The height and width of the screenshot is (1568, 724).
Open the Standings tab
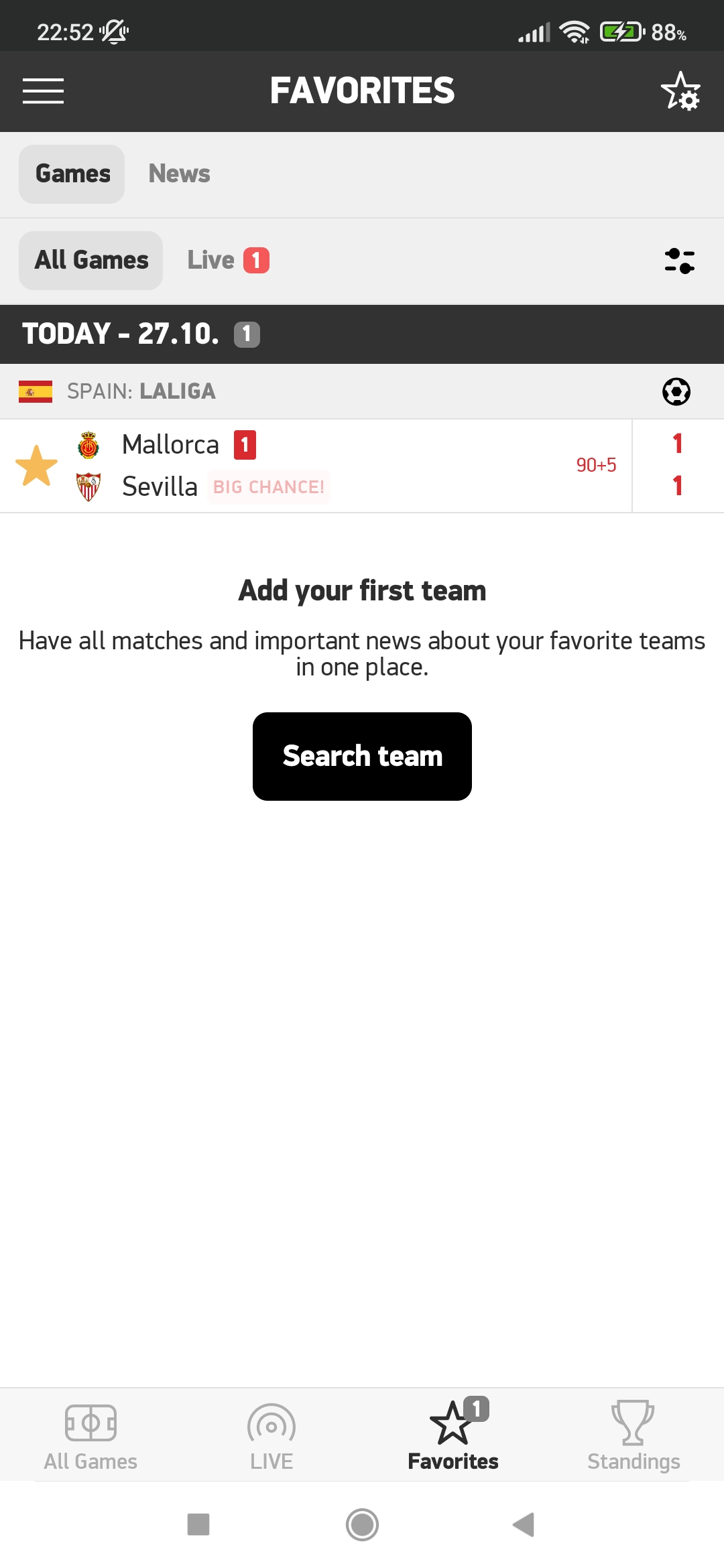point(633,1435)
